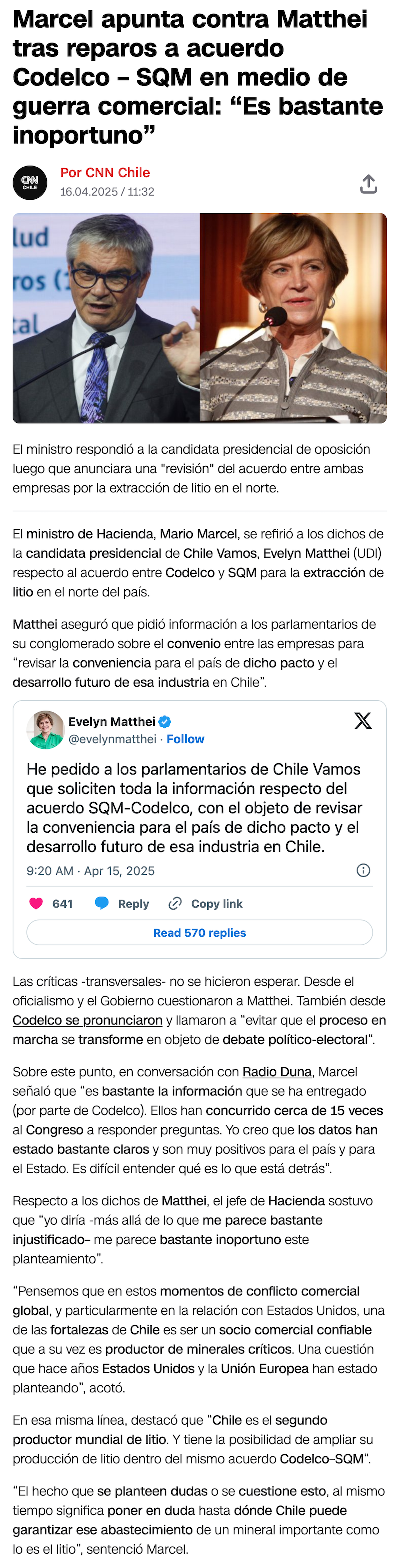Read 570 replies on the tweet
Screen dimensions: 400x1568
(199, 933)
